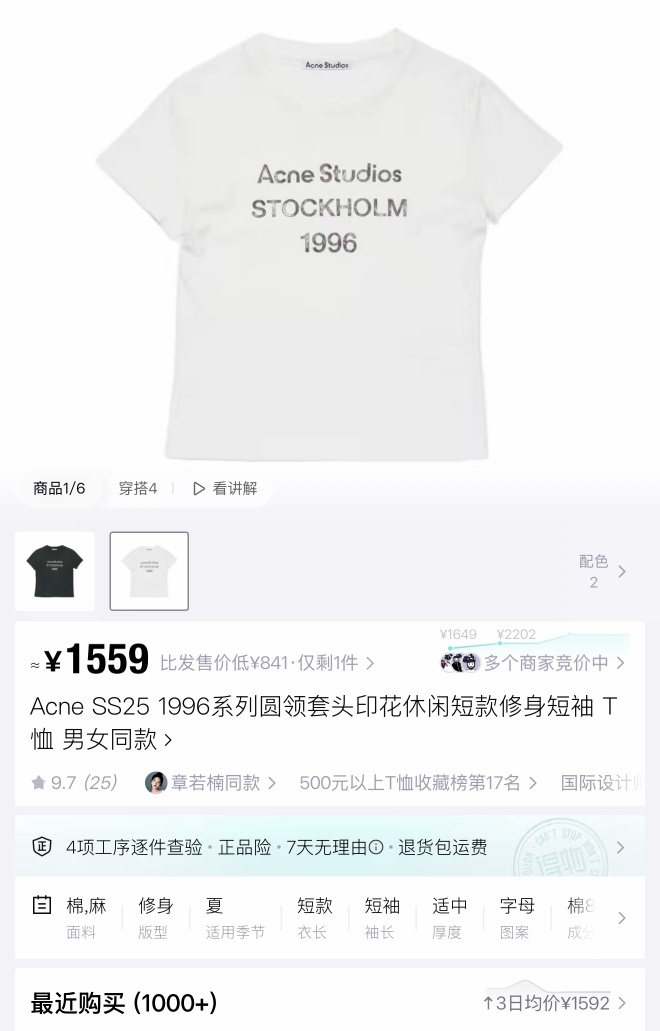Open the 章若楠同款 link
Image resolution: width=660 pixels, height=1031 pixels.
(213, 783)
